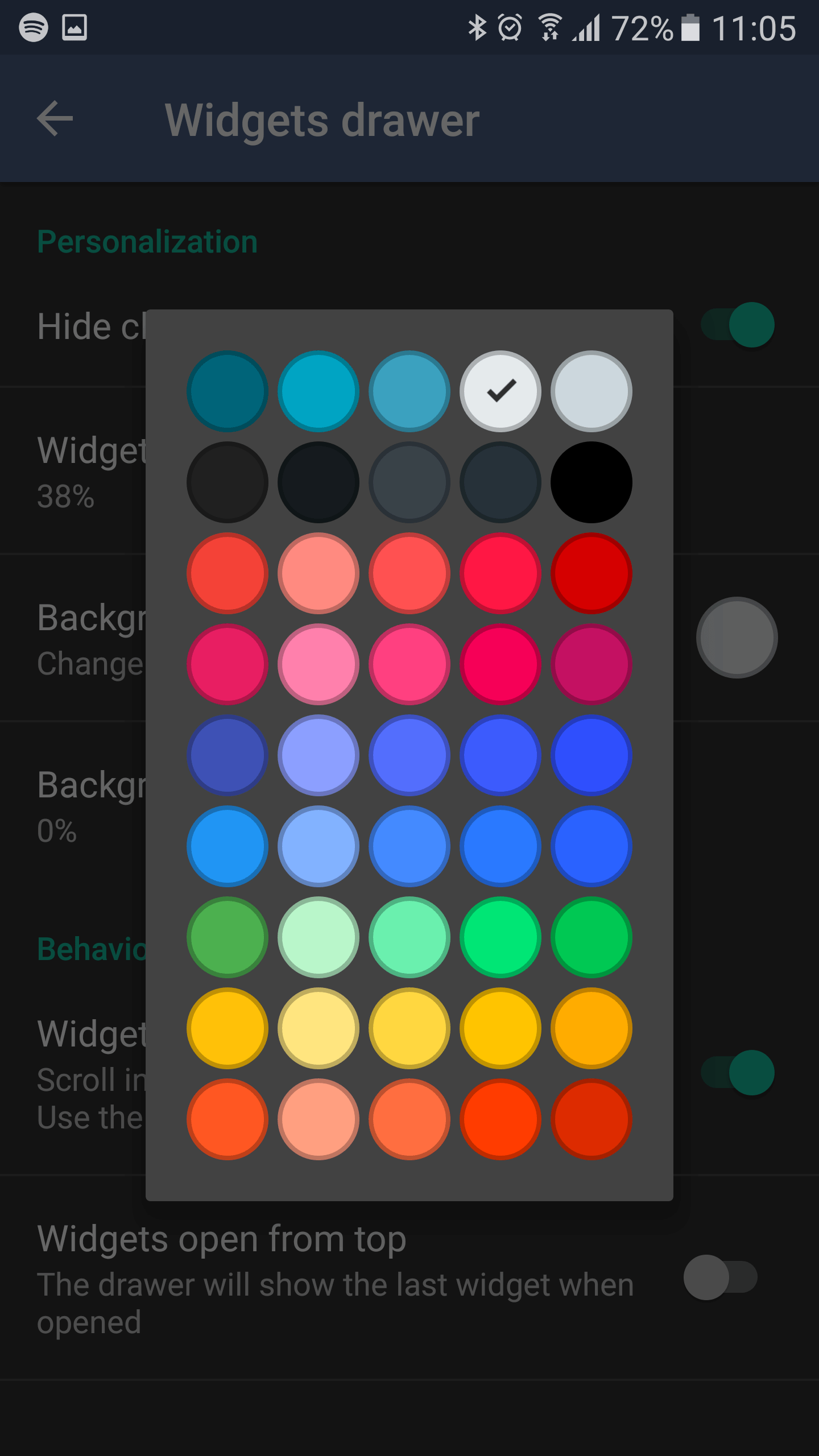819x1456 pixels.
Task: Choose the peach light orange swatch
Action: (x=318, y=1119)
